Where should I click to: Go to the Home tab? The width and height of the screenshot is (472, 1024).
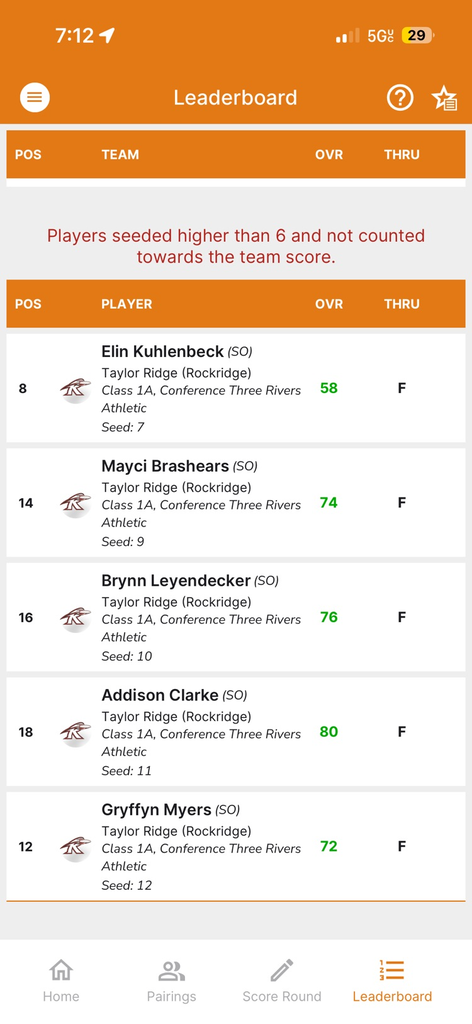point(61,980)
